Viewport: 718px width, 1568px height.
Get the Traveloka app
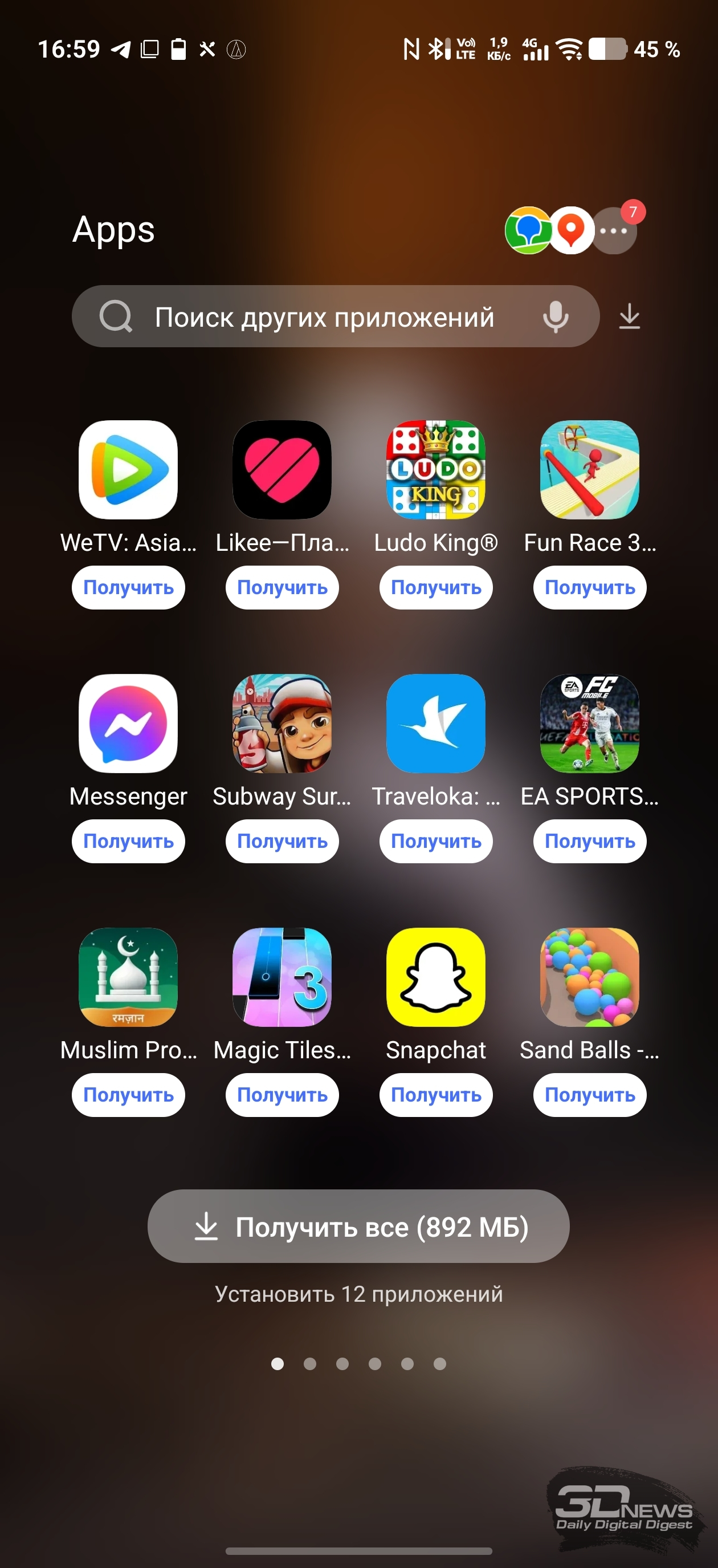click(x=436, y=841)
